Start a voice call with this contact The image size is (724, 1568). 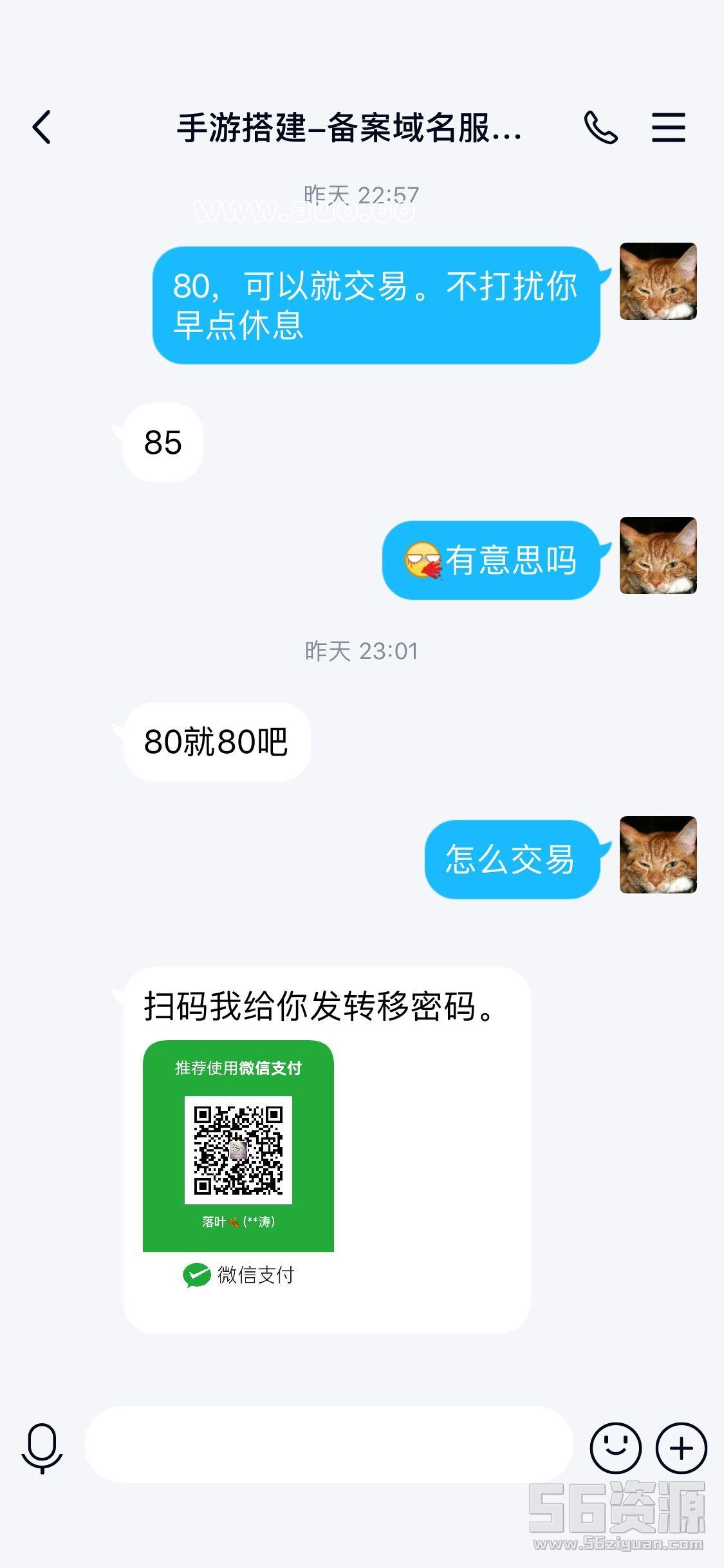pos(600,127)
